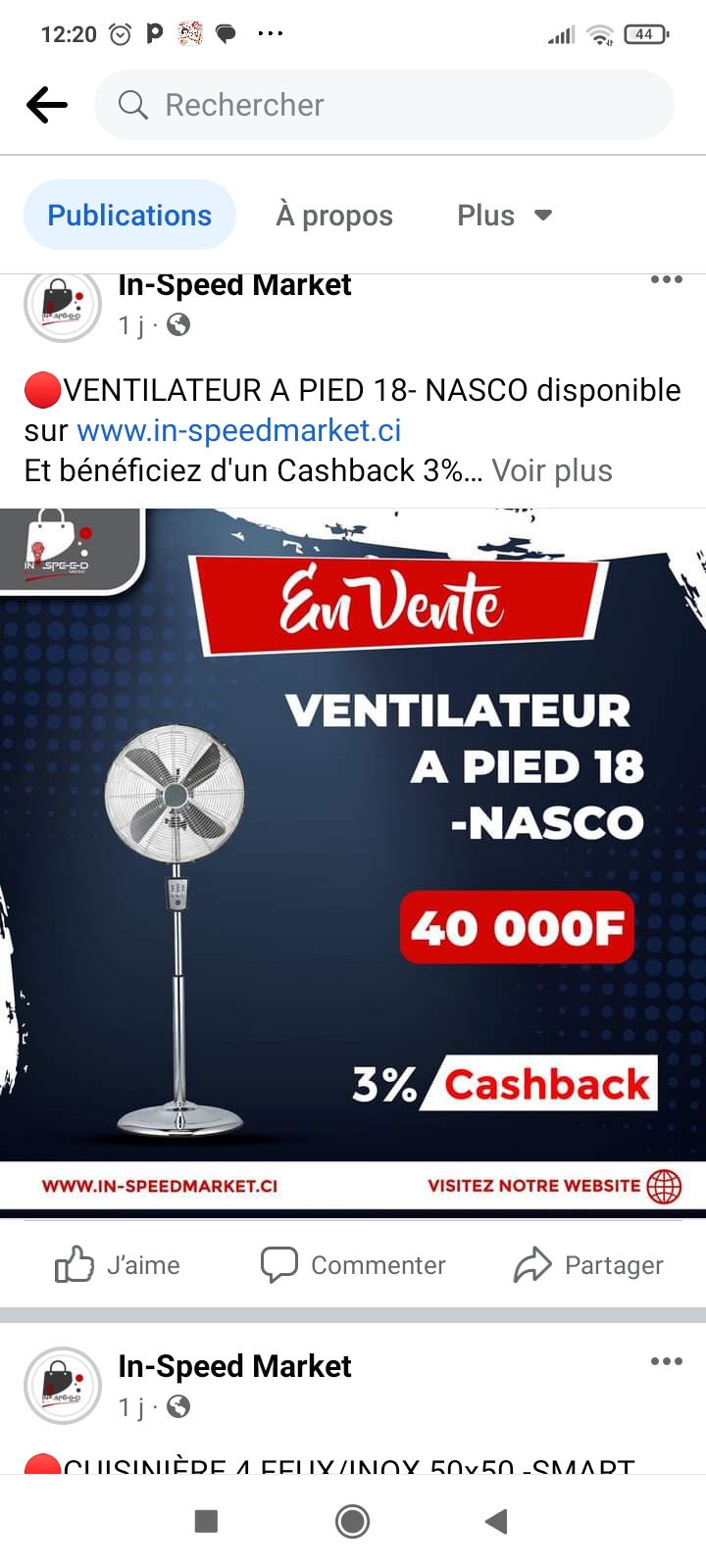Open options menu for the ventilateur post
The image size is (706, 1568).
[x=666, y=280]
